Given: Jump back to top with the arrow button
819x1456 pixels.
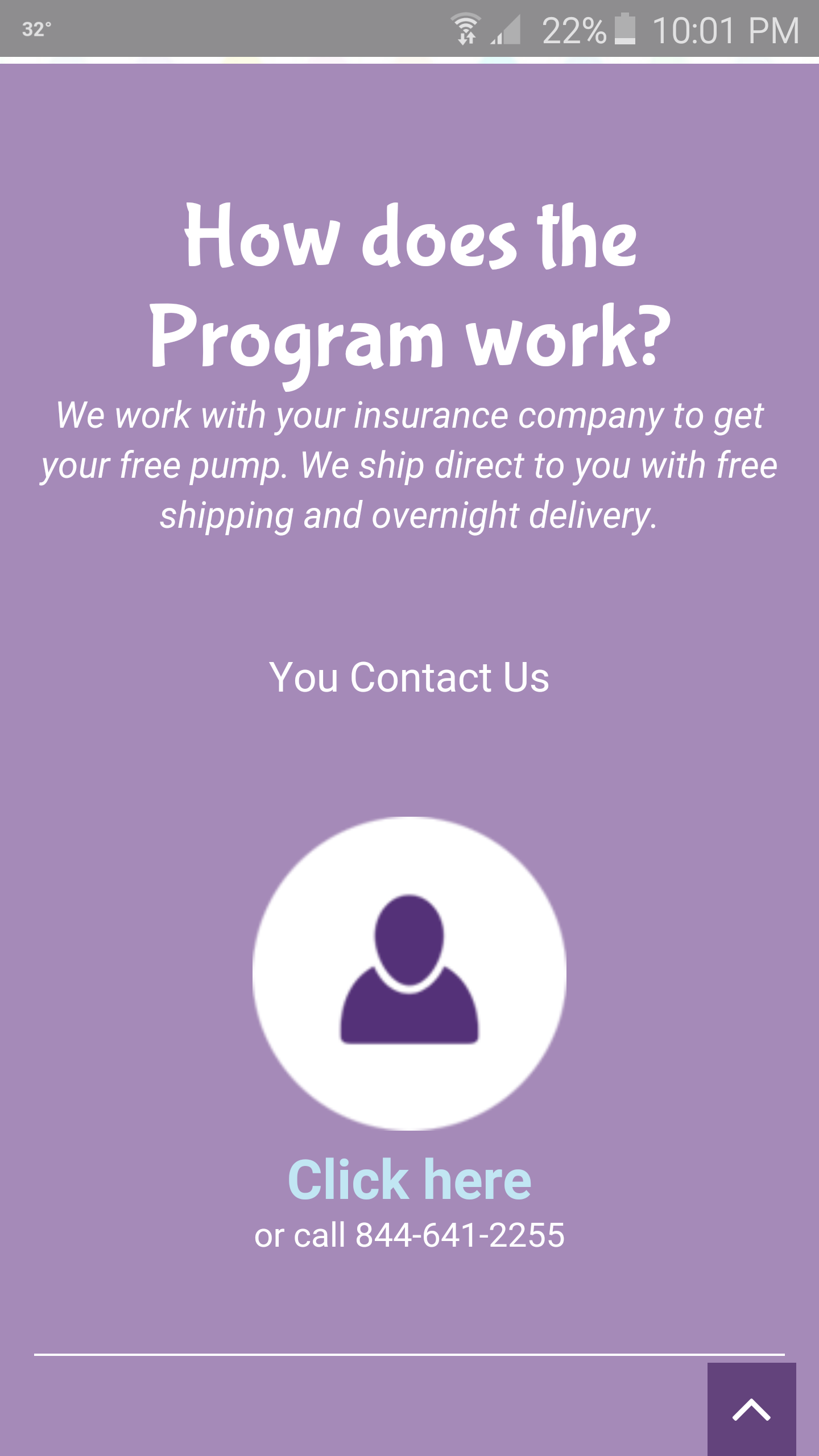Looking at the screenshot, I should coord(751,1408).
